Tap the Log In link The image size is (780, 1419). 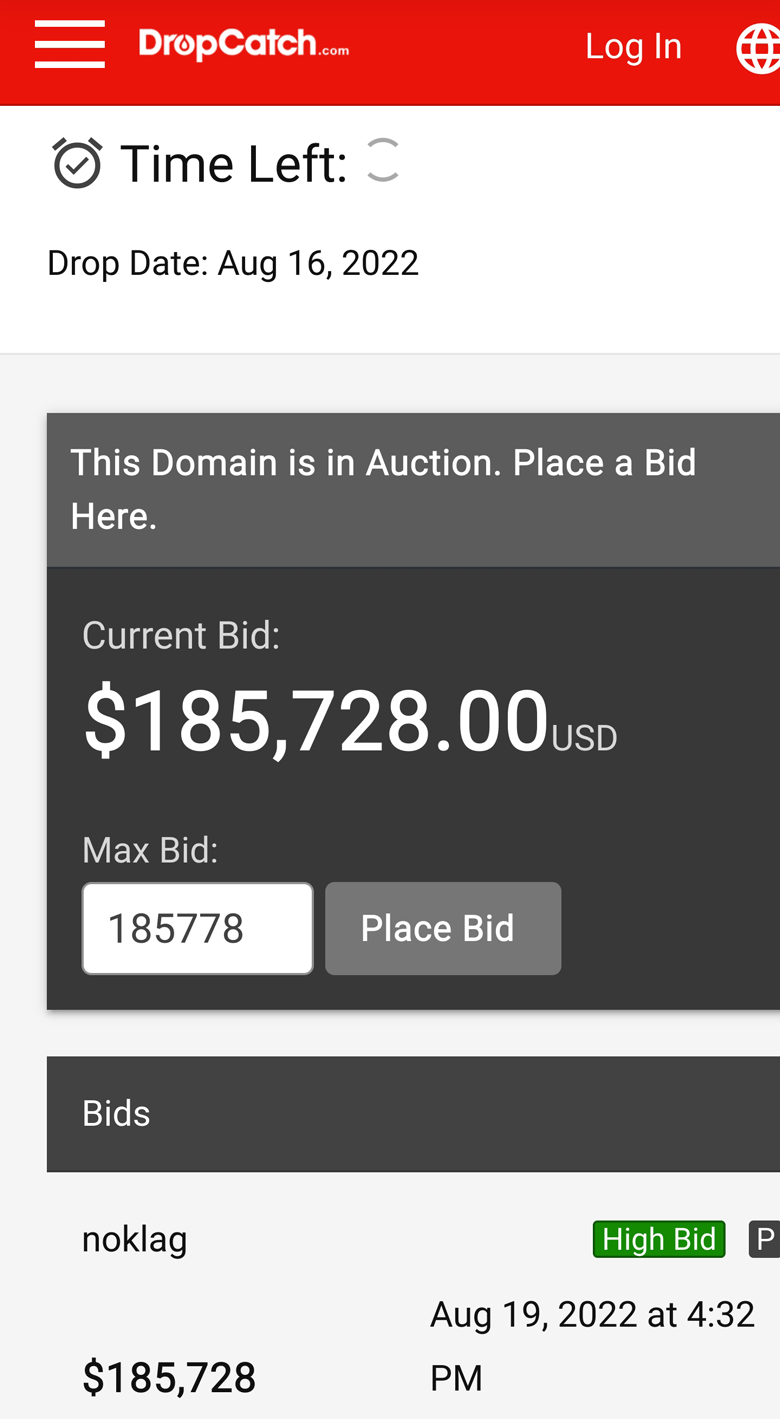[x=633, y=46]
